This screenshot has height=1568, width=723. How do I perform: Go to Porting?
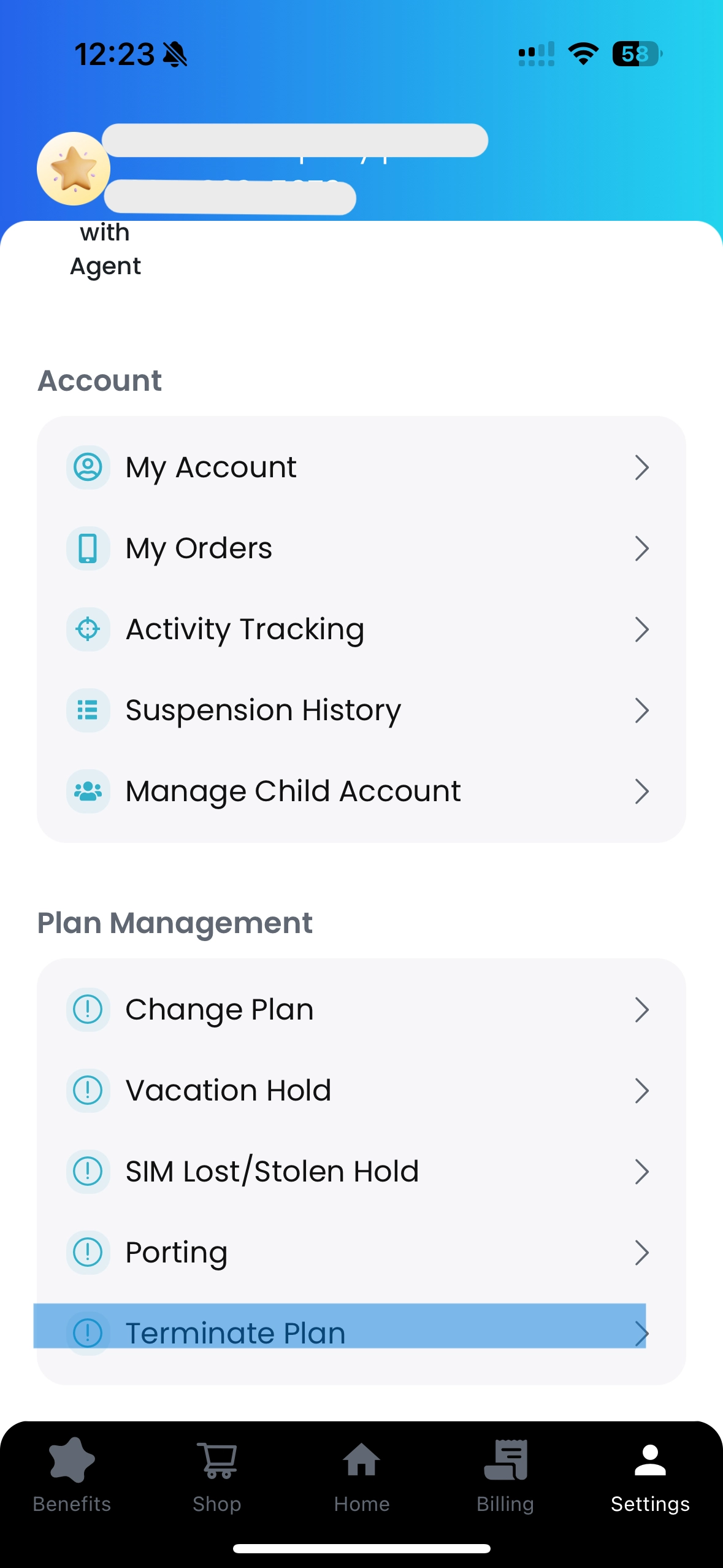361,1253
